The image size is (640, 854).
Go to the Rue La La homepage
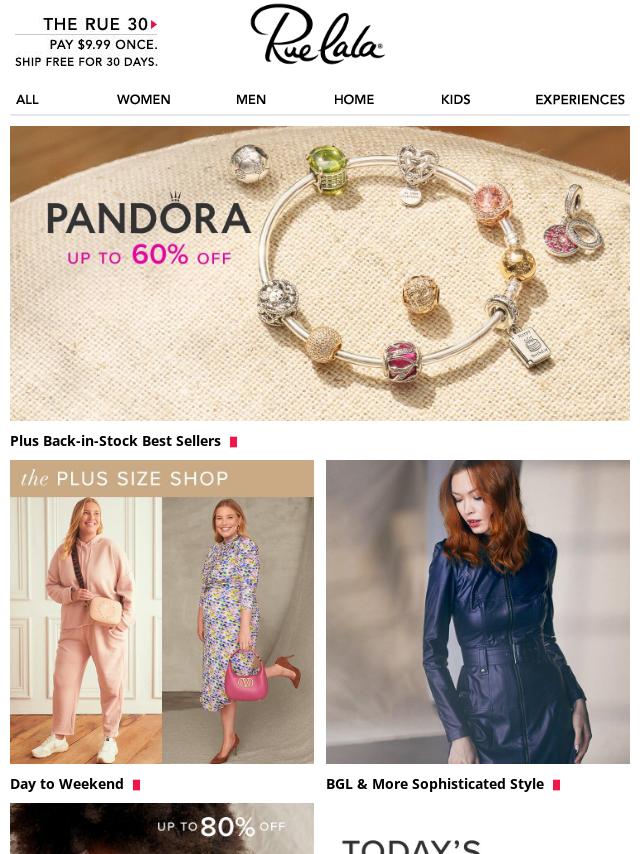click(317, 35)
